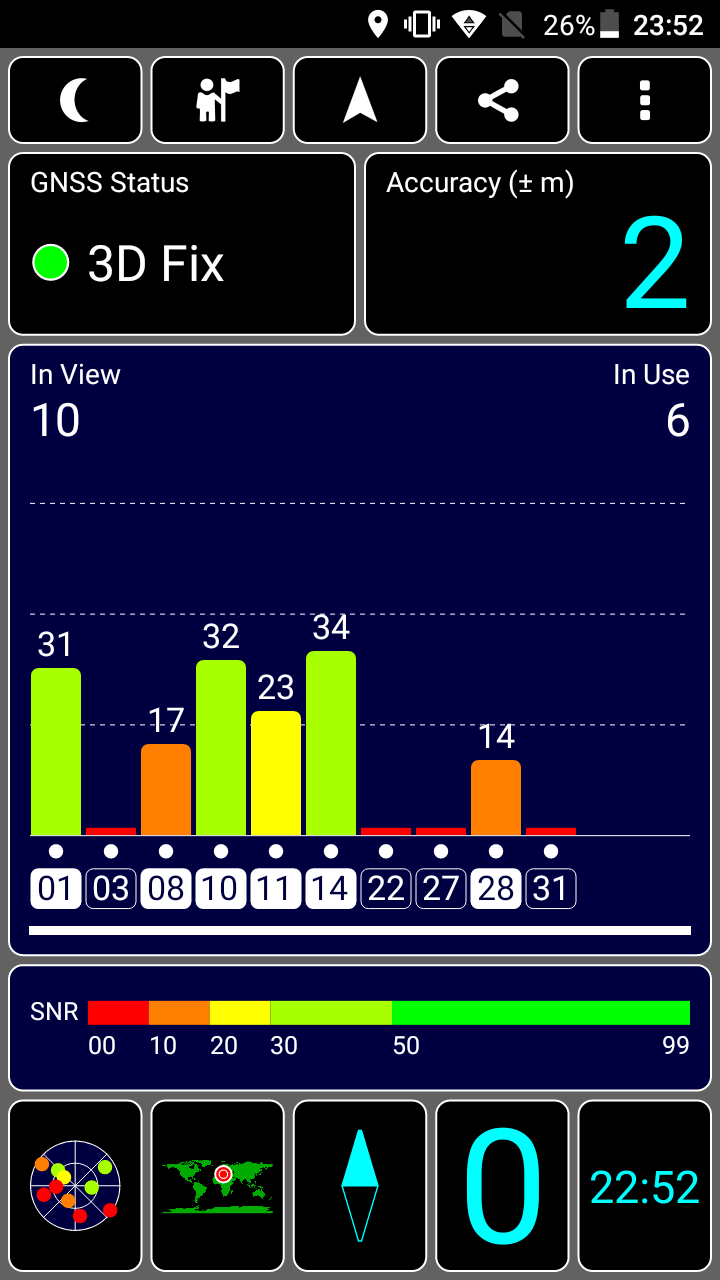Open the speed tile showing 0
Viewport: 720px width, 1280px height.
pyautogui.click(x=502, y=1186)
